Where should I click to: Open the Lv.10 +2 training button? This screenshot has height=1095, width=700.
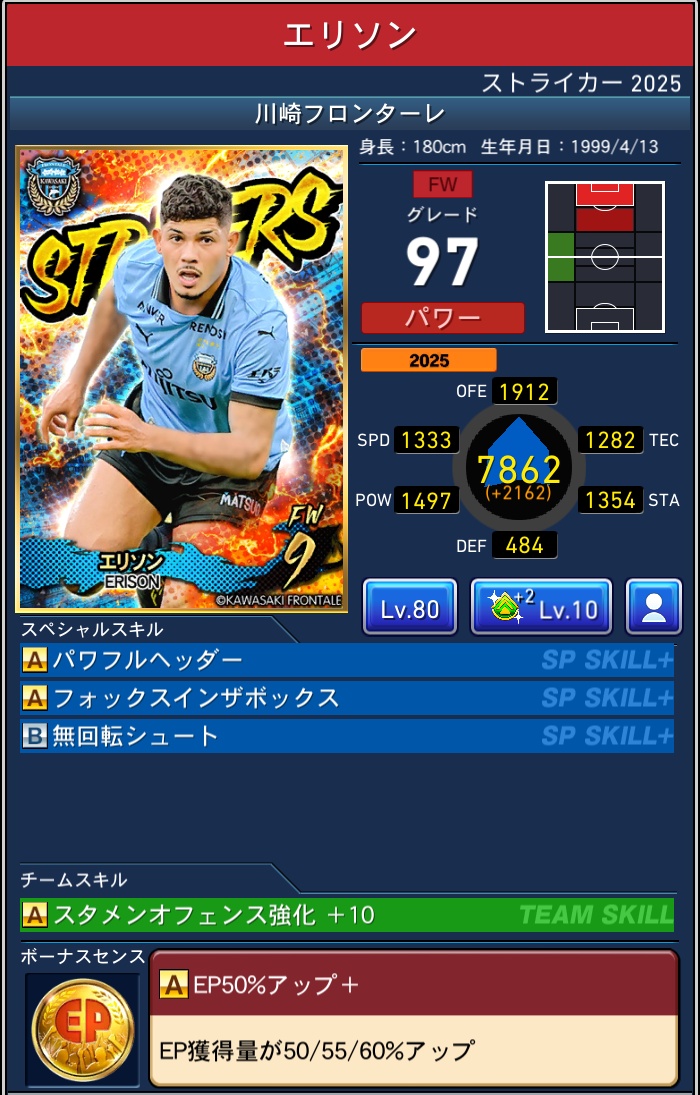pos(540,607)
